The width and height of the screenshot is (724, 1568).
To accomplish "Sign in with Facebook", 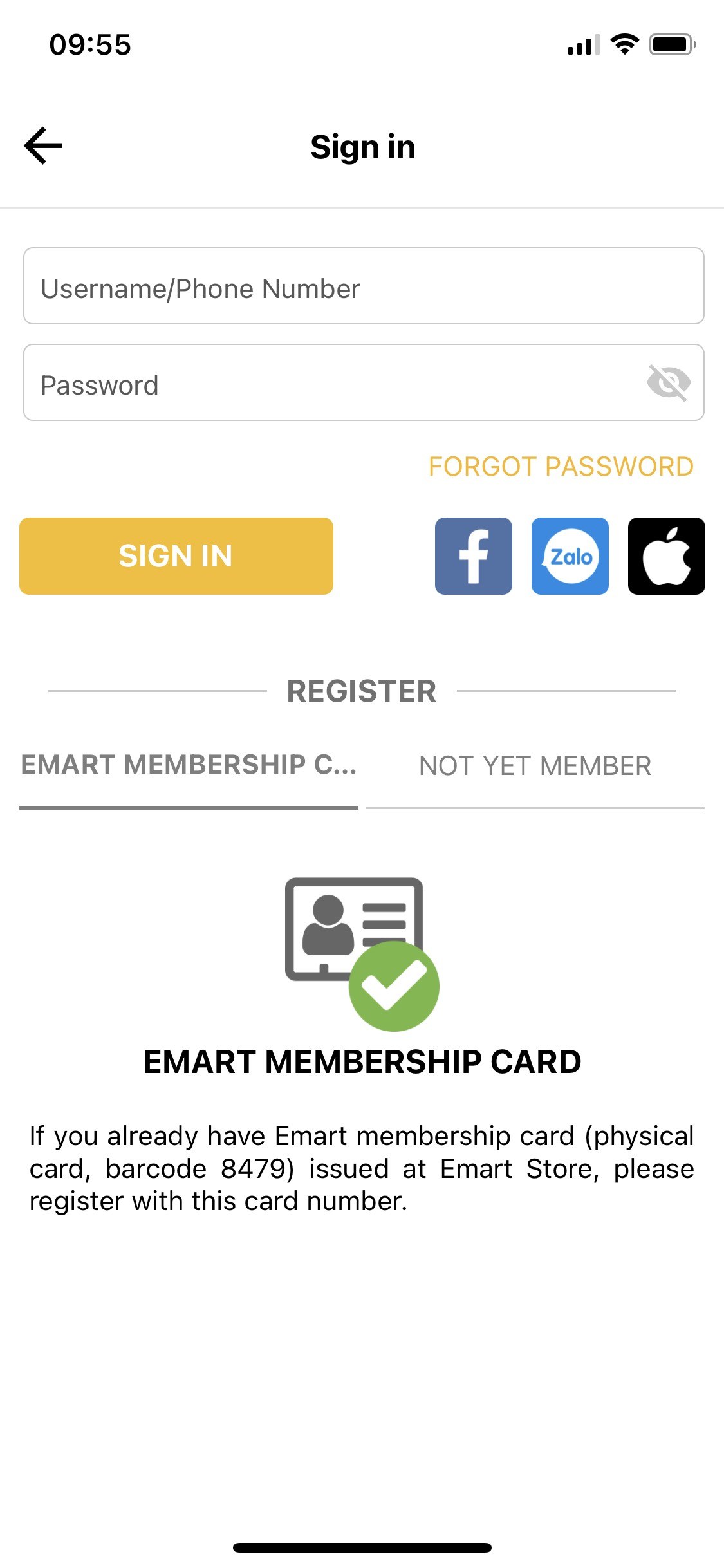I will (474, 556).
